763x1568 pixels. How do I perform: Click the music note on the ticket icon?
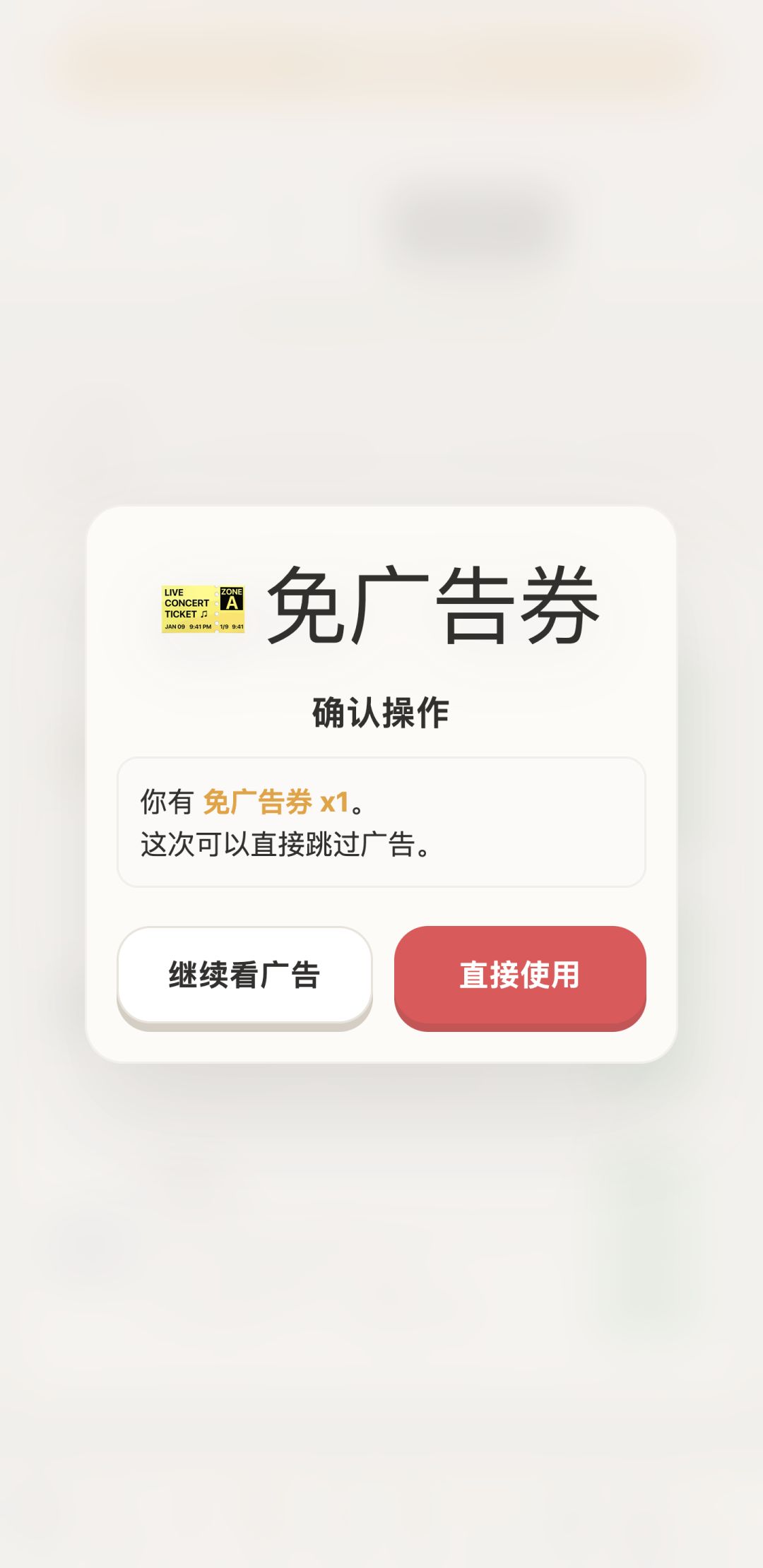[204, 614]
